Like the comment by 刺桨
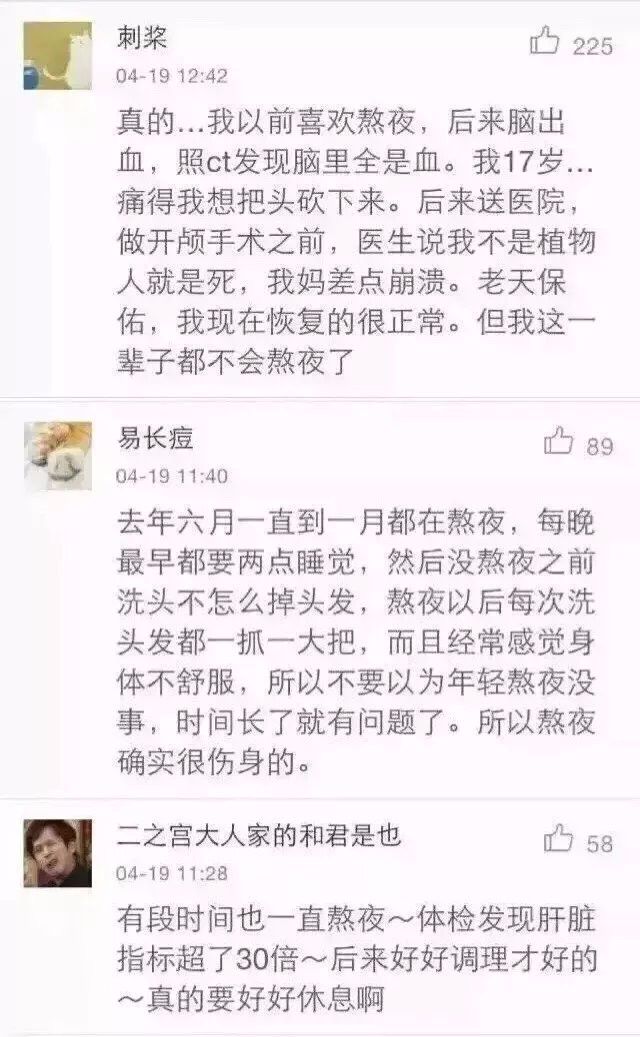Viewport: 640px width, 1037px height. point(545,42)
